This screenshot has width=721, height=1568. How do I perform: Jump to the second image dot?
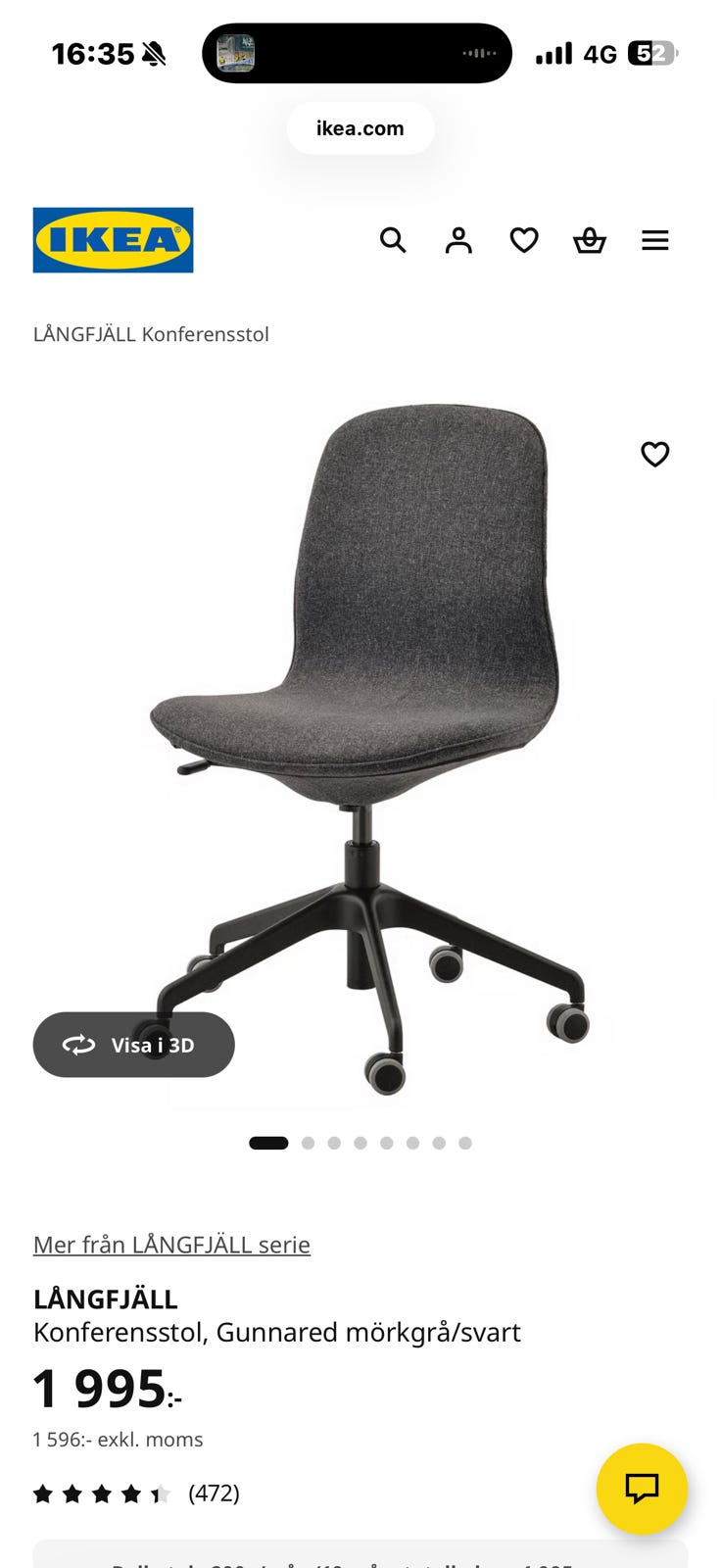click(308, 1143)
